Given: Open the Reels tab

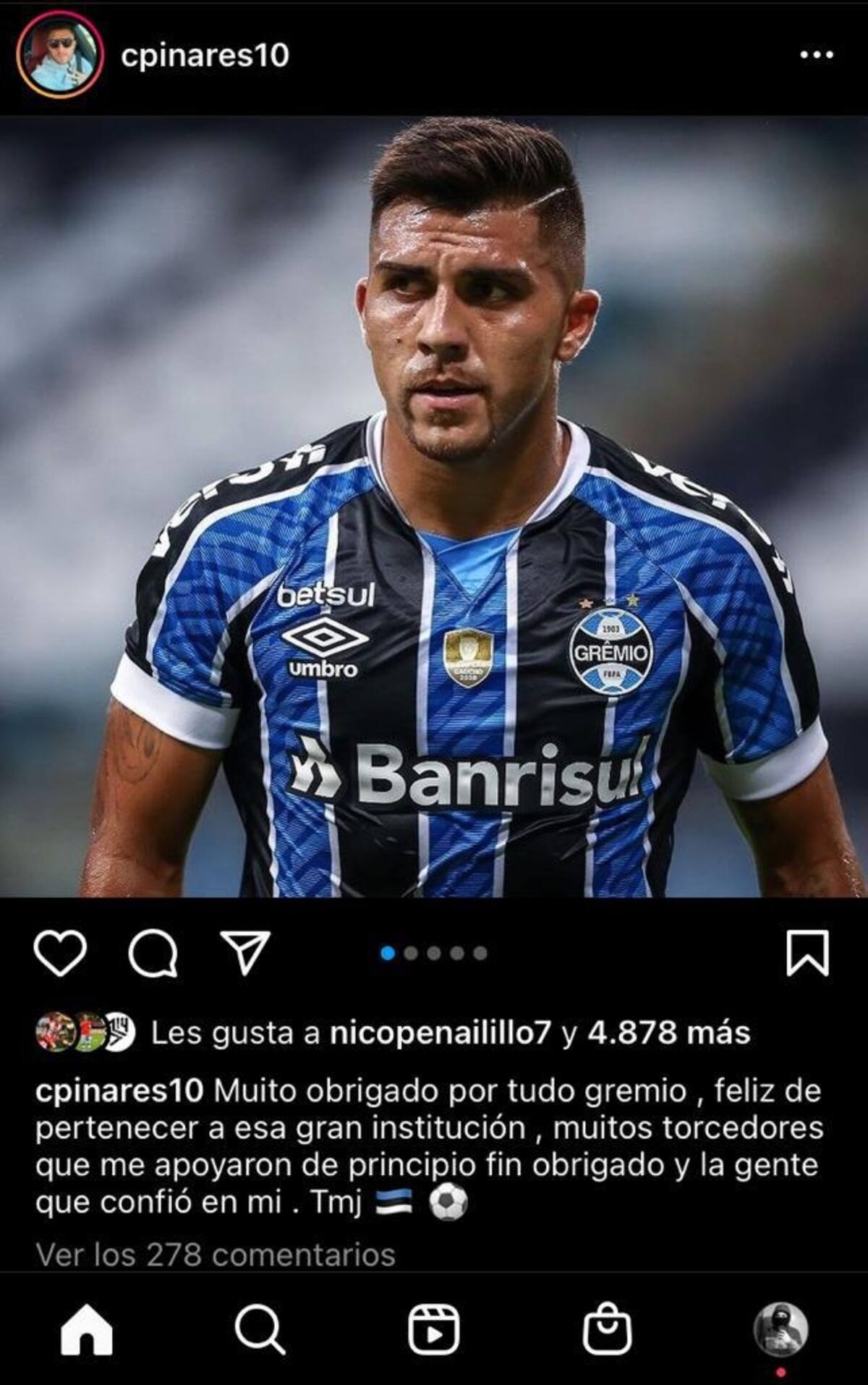Looking at the screenshot, I should click(433, 1329).
